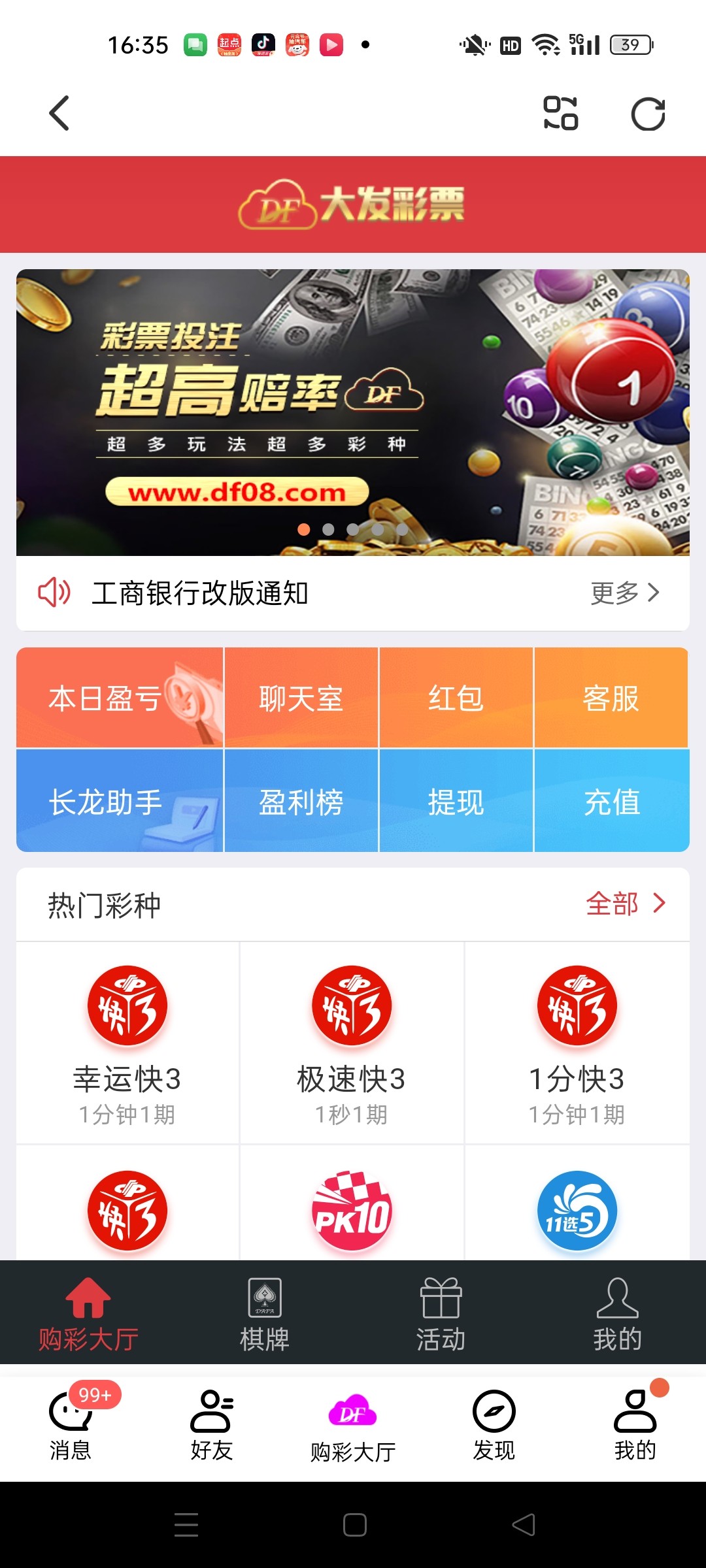Open the 幸运快3 lottery

click(127, 1043)
